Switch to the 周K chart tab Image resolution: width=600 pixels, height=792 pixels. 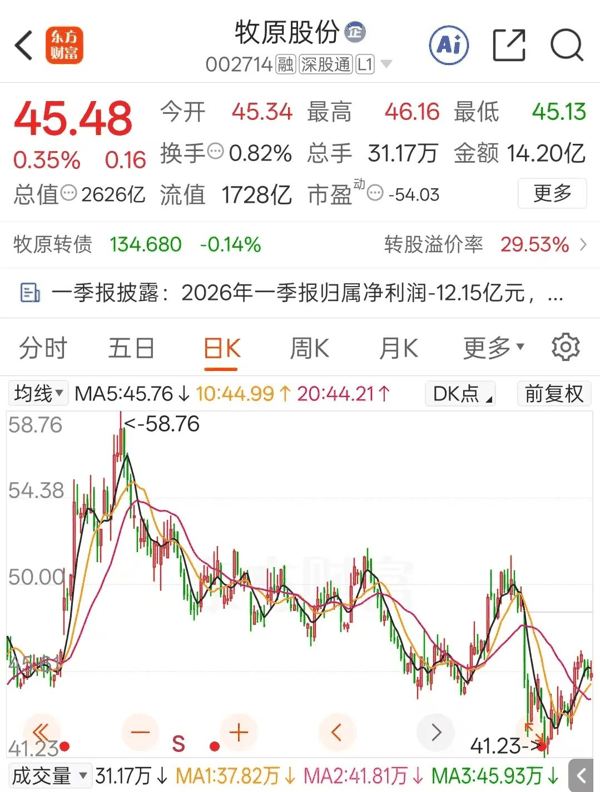[309, 348]
